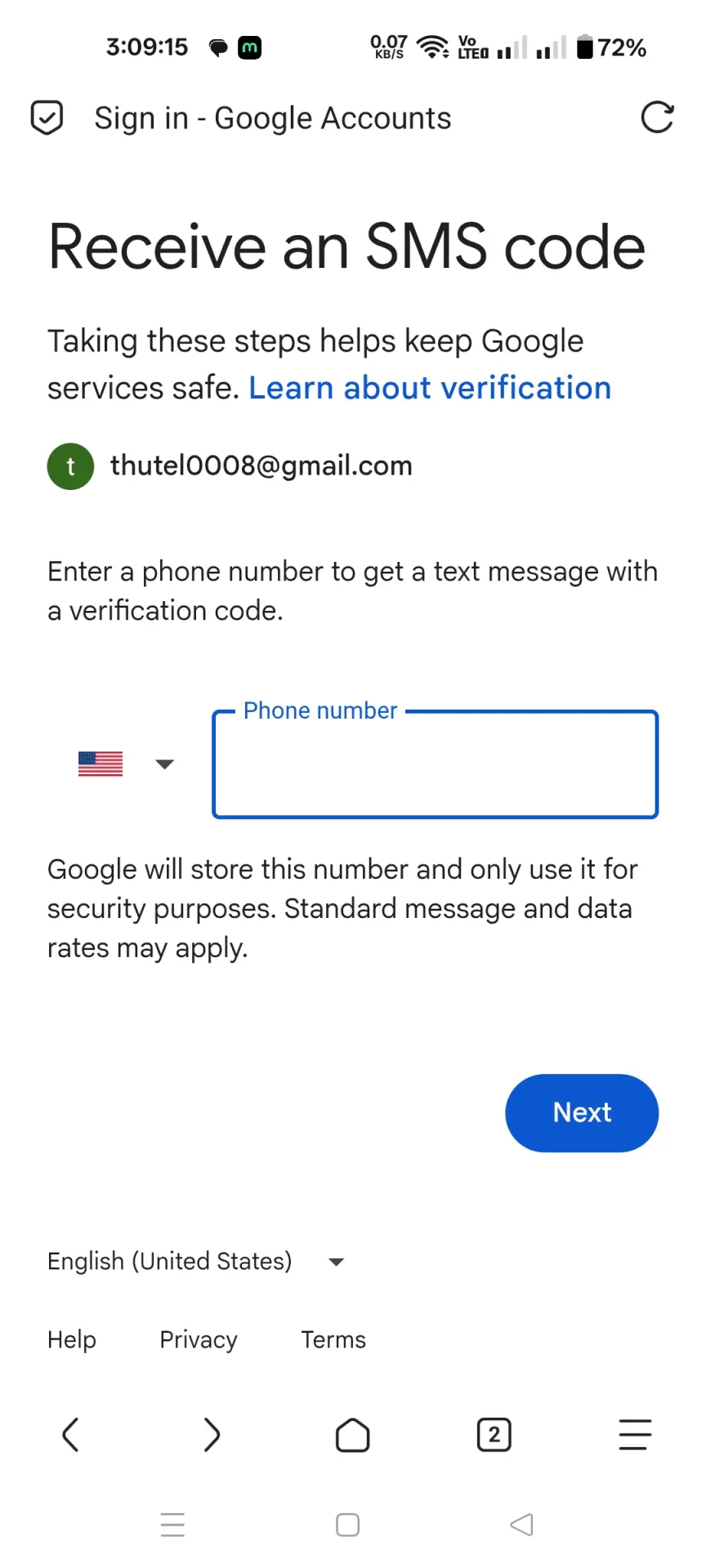Tap the system back triangle button
Screen dimensions: 706x1568
[521, 1525]
